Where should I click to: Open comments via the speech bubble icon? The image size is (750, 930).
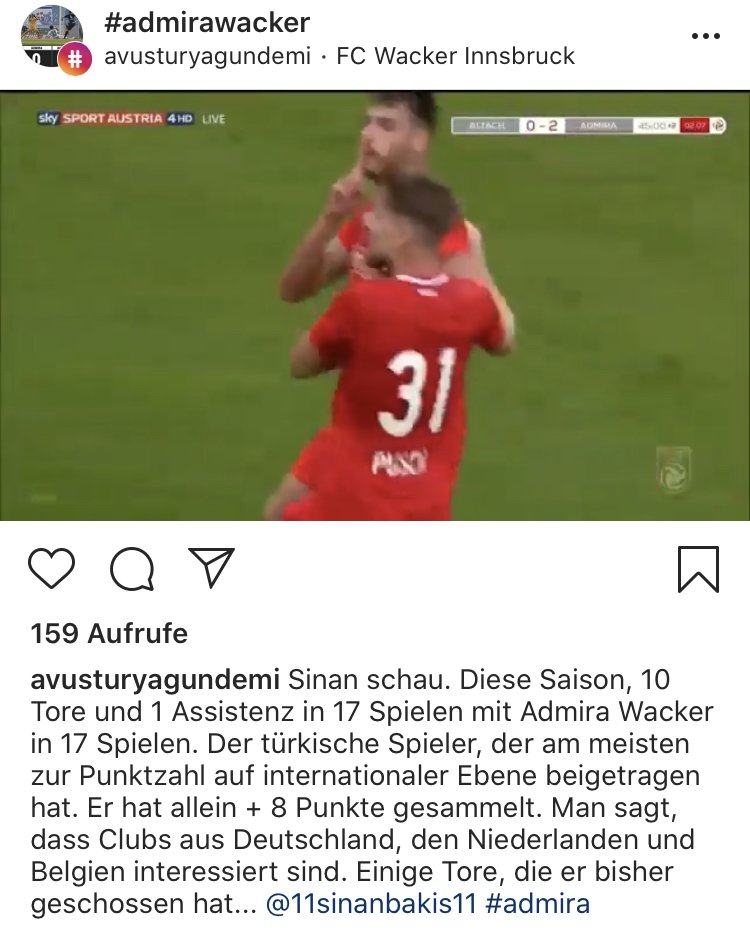point(132,569)
